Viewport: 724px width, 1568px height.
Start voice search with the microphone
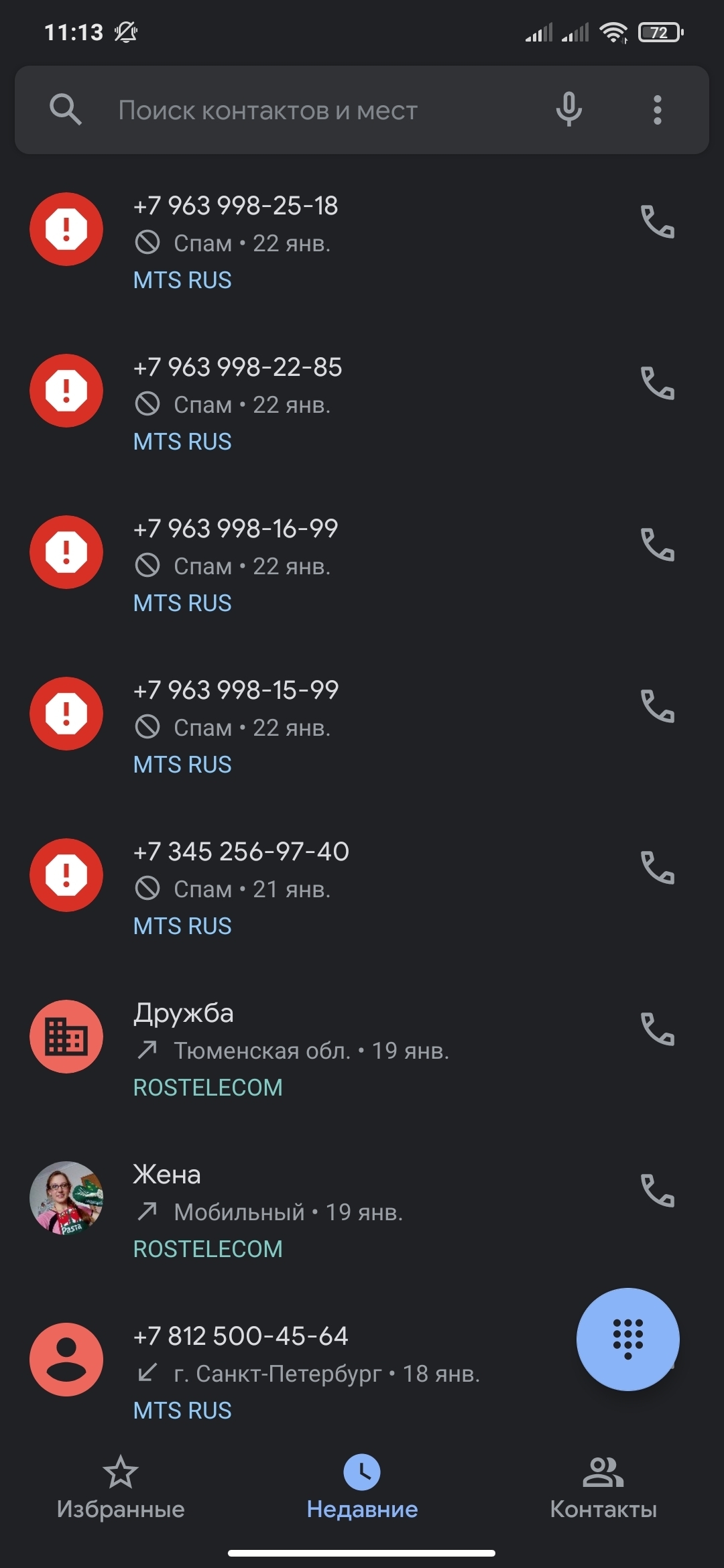pyautogui.click(x=568, y=109)
